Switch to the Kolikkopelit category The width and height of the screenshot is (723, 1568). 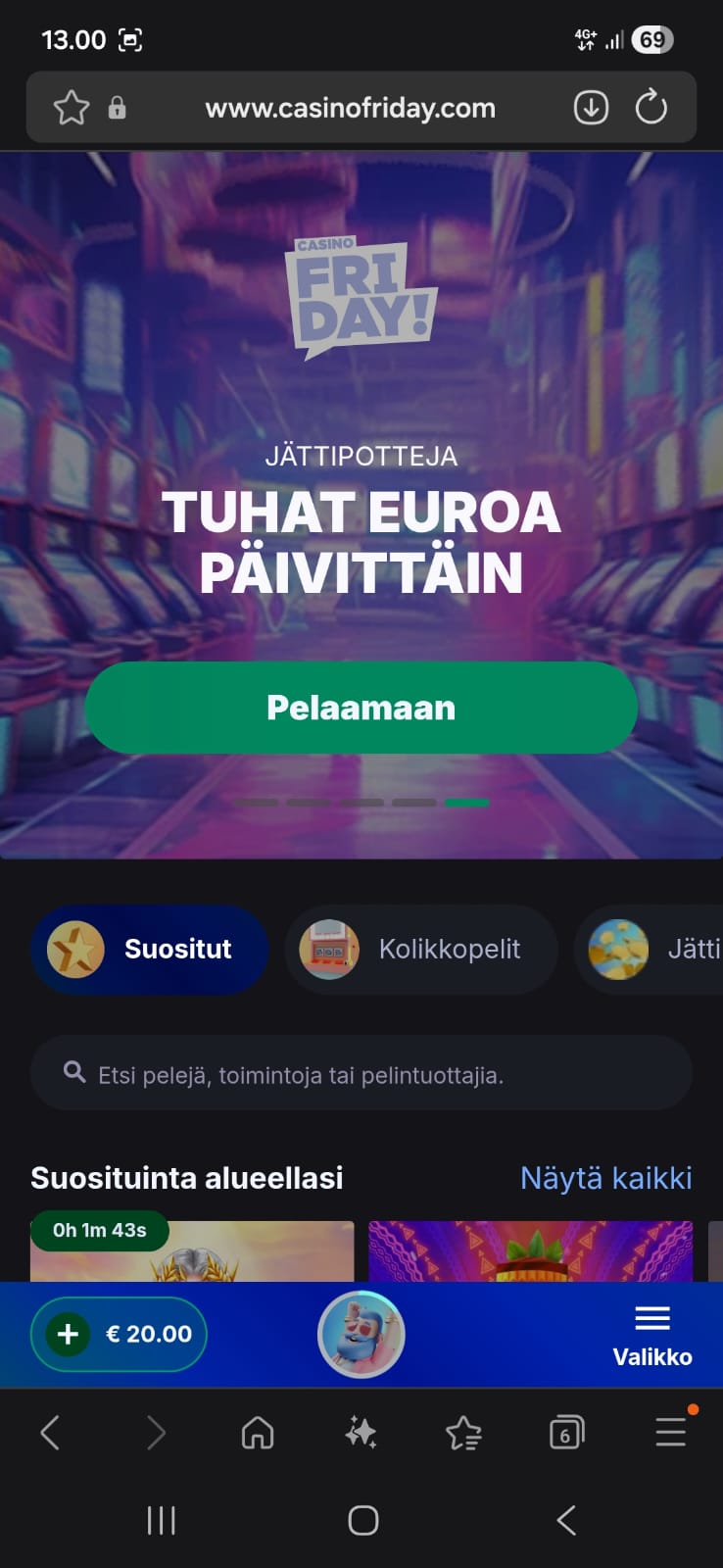[421, 950]
